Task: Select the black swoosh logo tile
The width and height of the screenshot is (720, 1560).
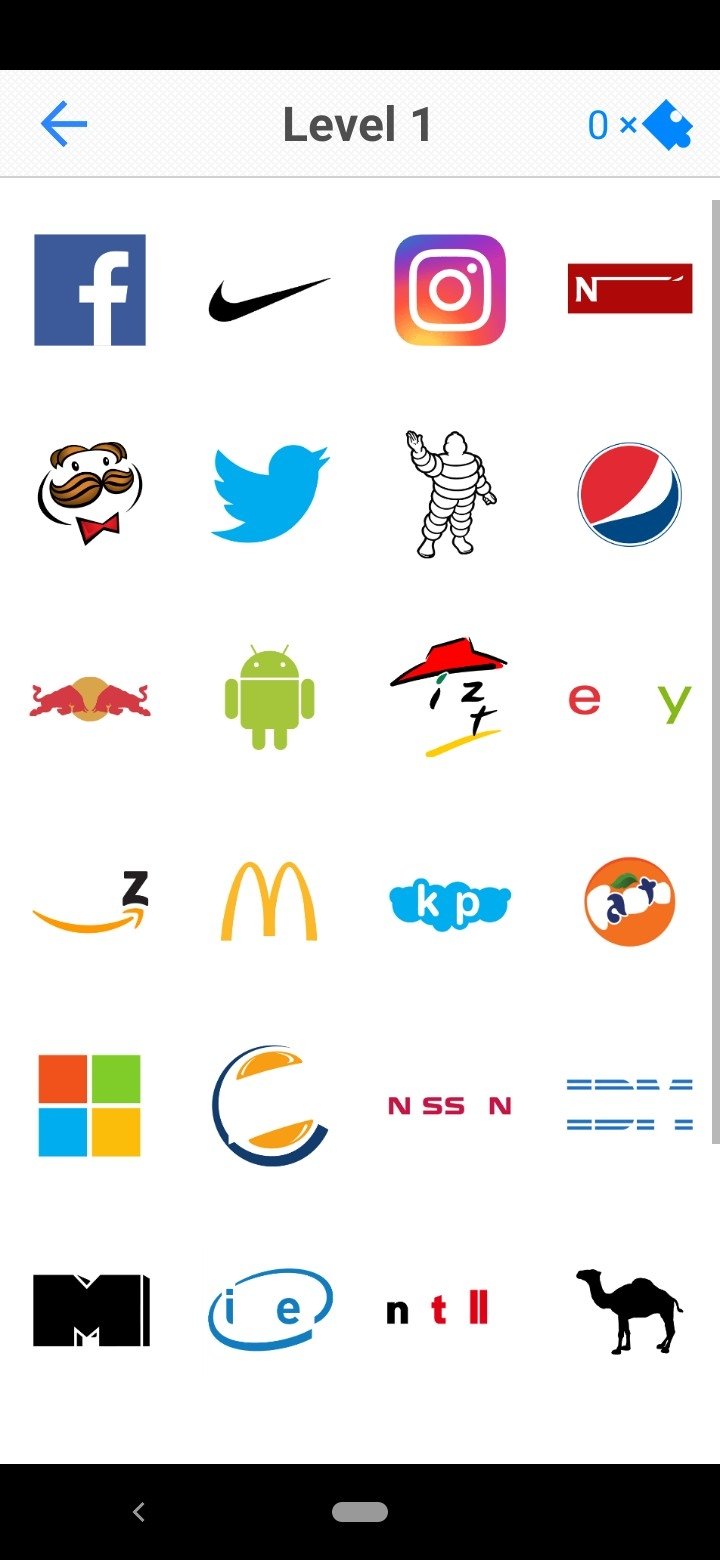Action: [x=269, y=299]
